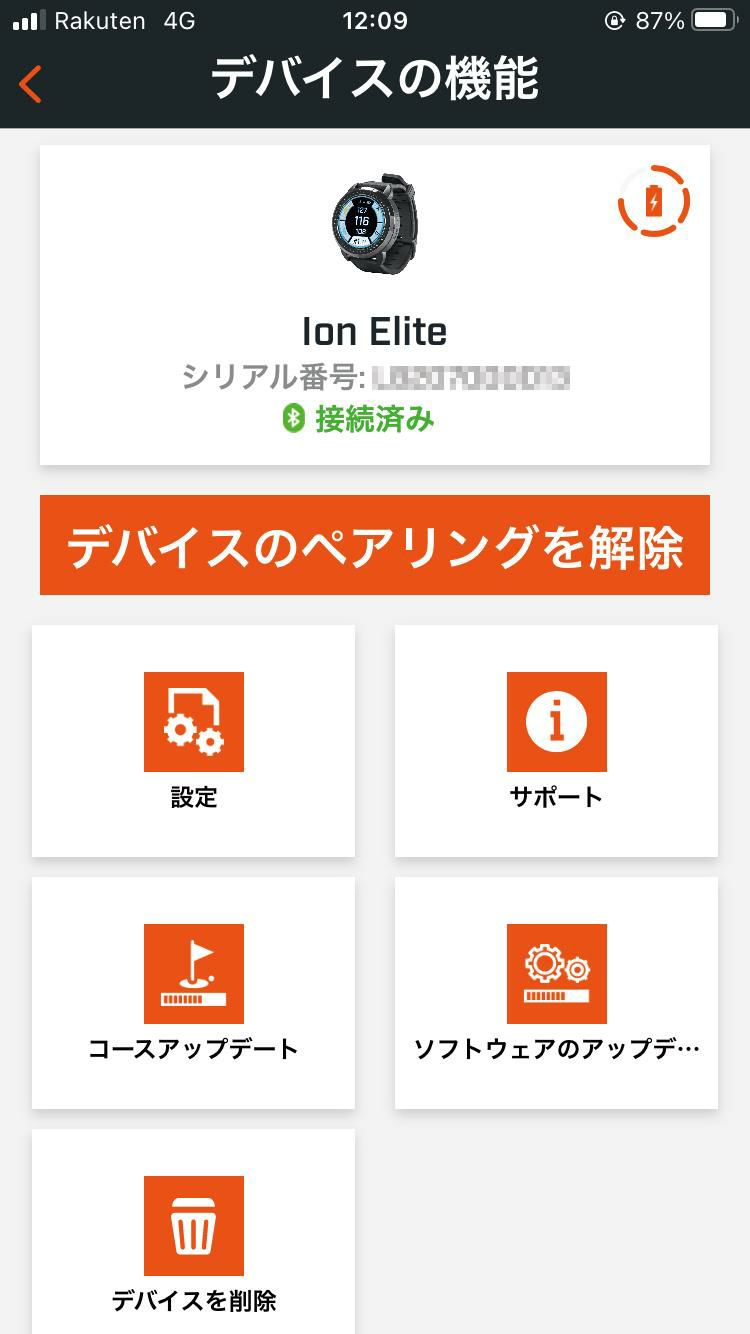Tap the Bluetooth icon next to 接続済み
Image resolution: width=750 pixels, height=1334 pixels.
(x=294, y=418)
